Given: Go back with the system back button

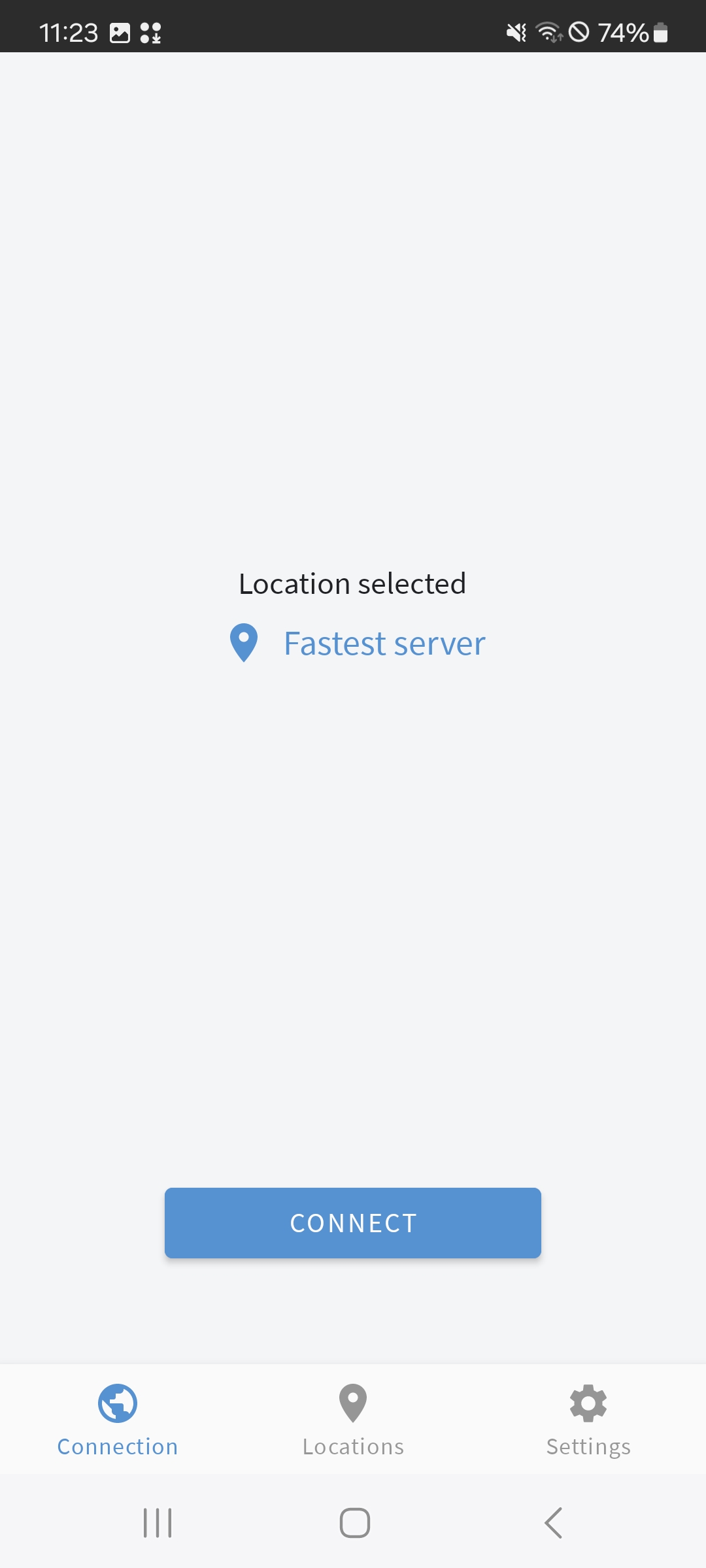Looking at the screenshot, I should click(x=553, y=1523).
